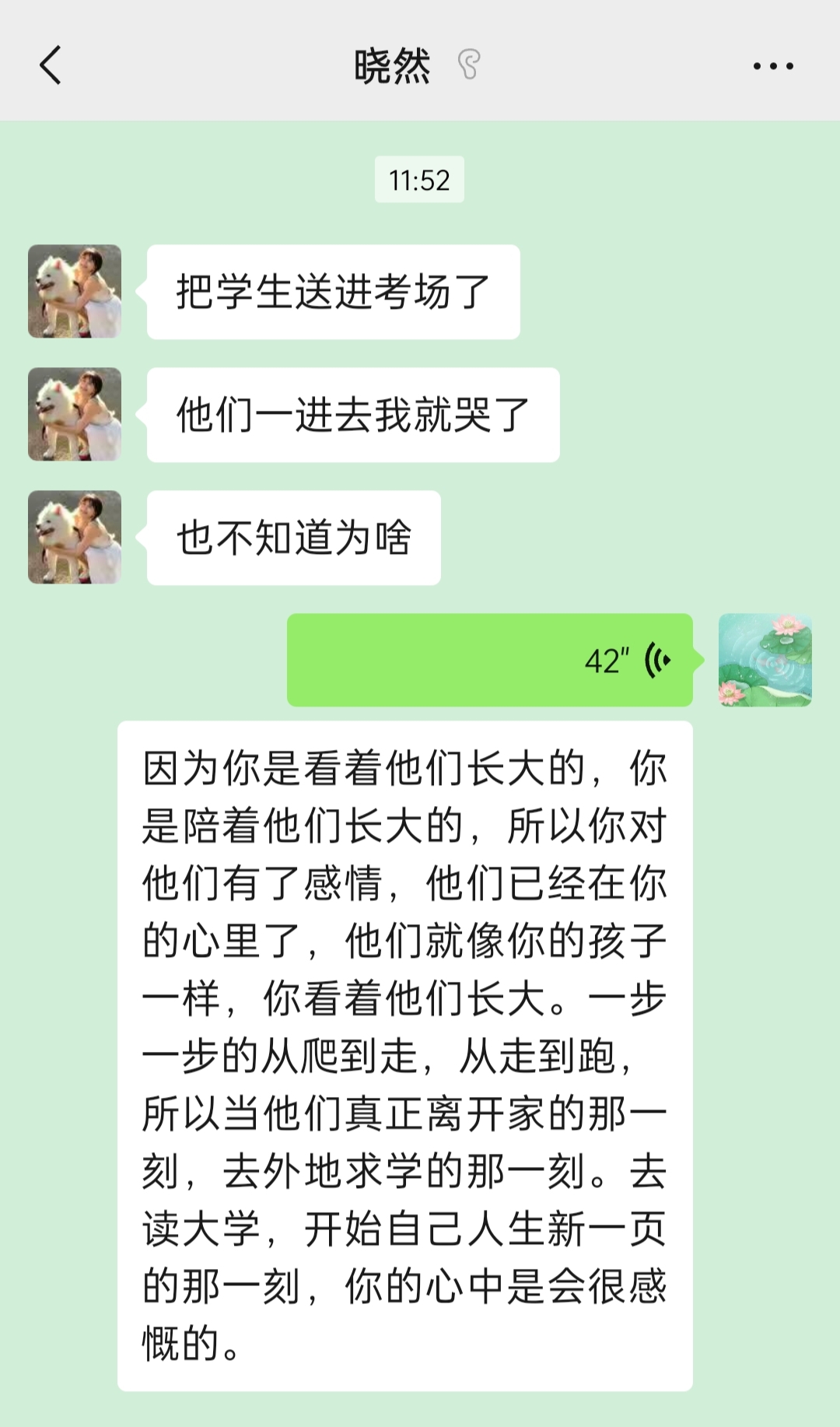Play the 42-second voice message
Screen dimensions: 840x1427
(489, 660)
